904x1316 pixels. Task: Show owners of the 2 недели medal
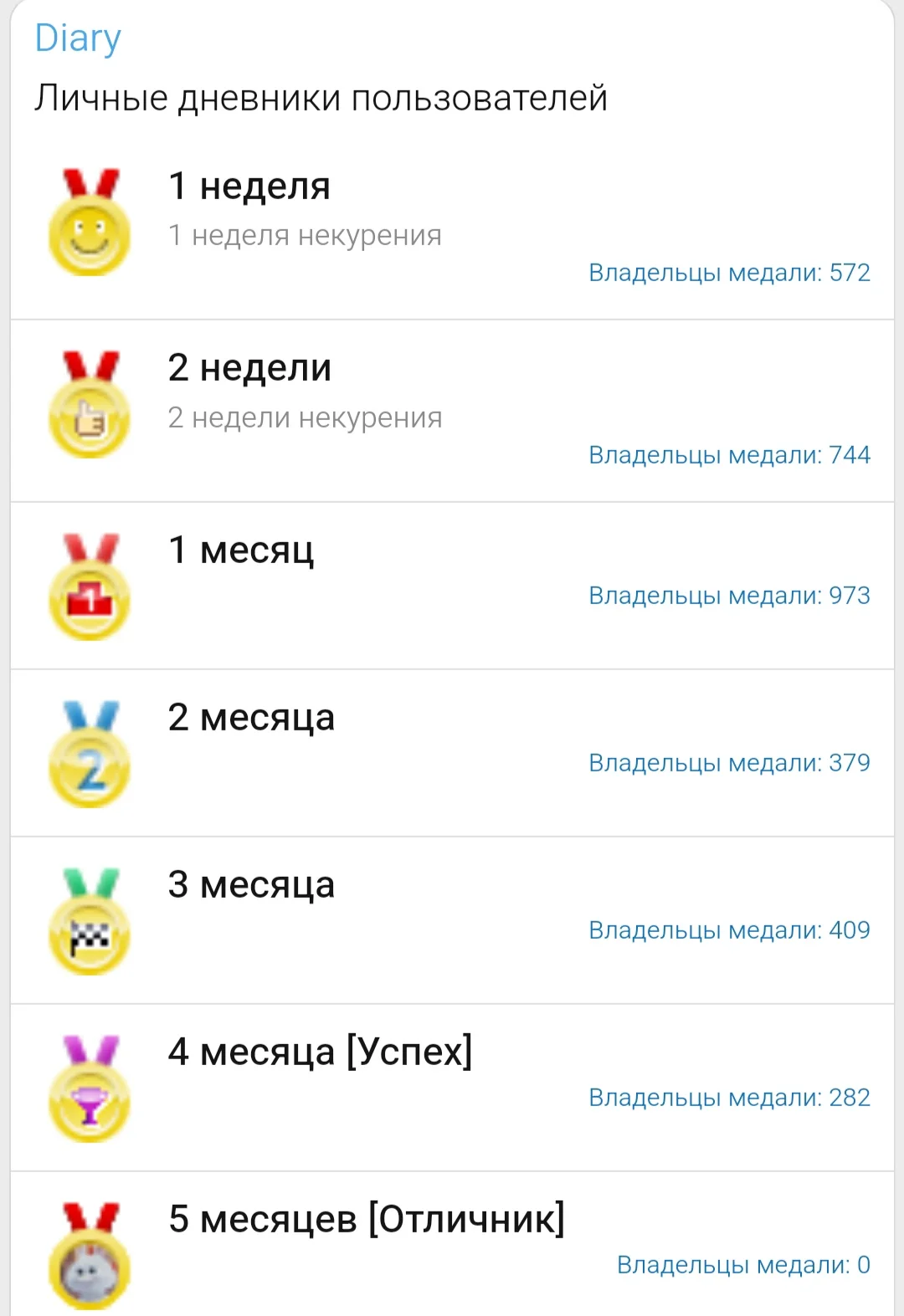tap(729, 455)
